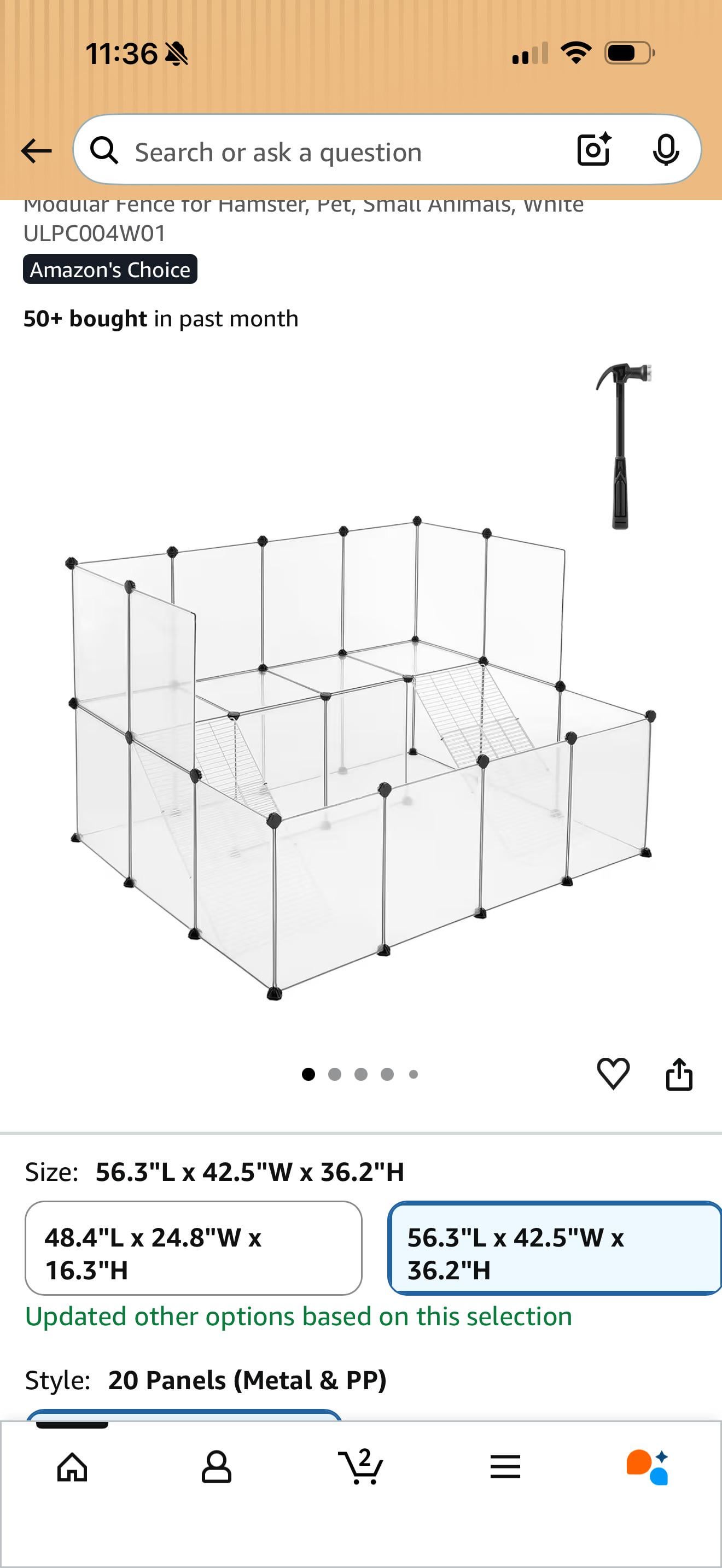
Task: Go back using the top-left arrow
Action: click(x=36, y=151)
